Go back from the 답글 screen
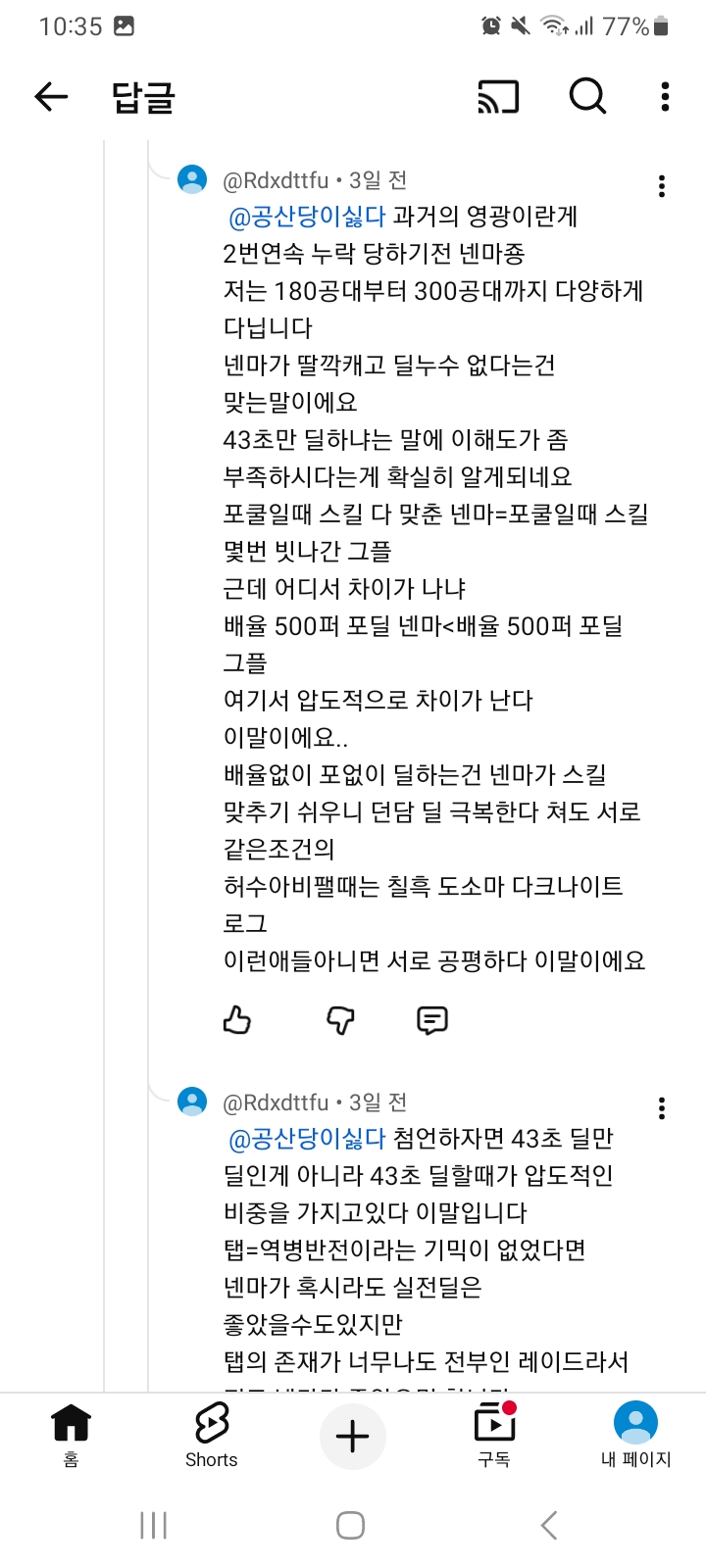The width and height of the screenshot is (706, 1568). (51, 96)
